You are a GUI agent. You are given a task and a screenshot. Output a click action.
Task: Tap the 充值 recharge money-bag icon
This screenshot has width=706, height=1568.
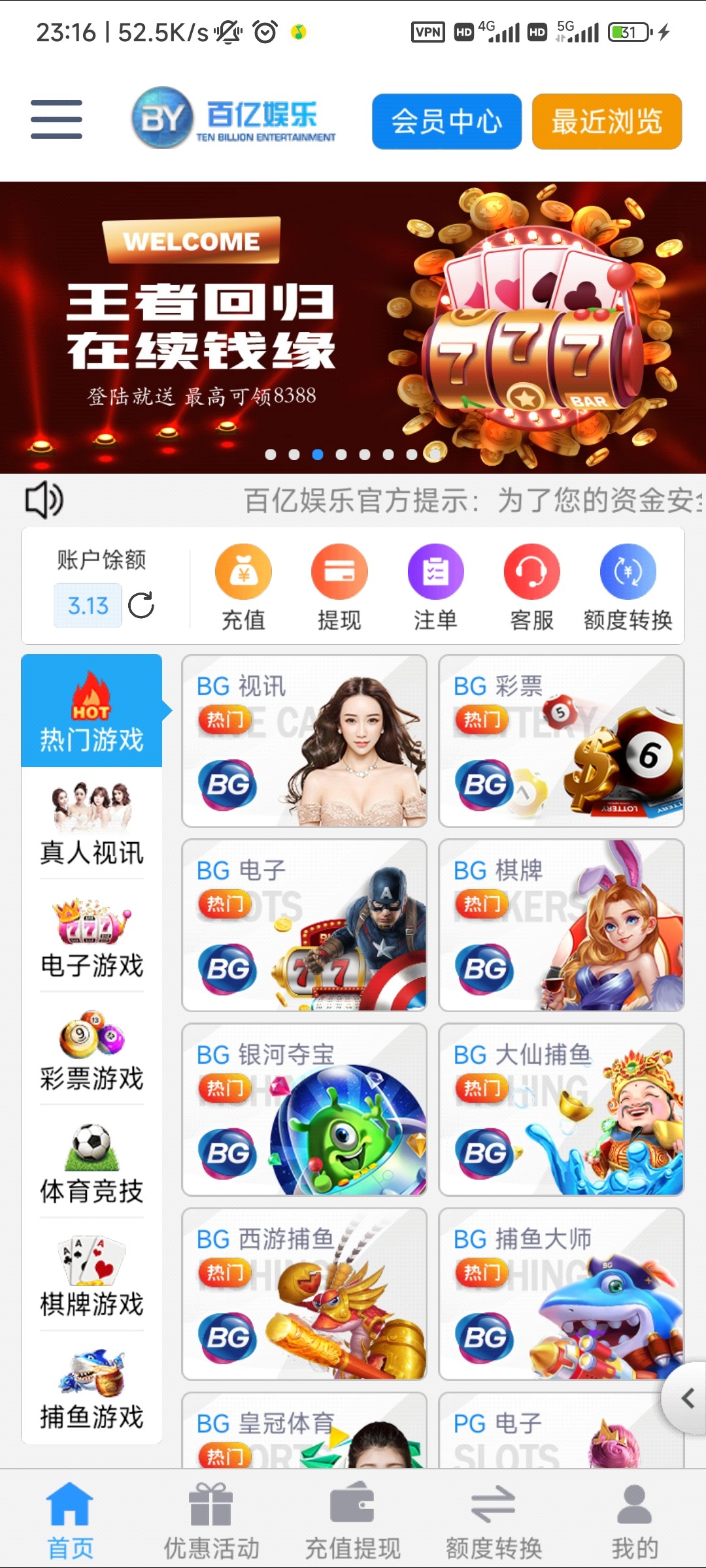pos(243,570)
